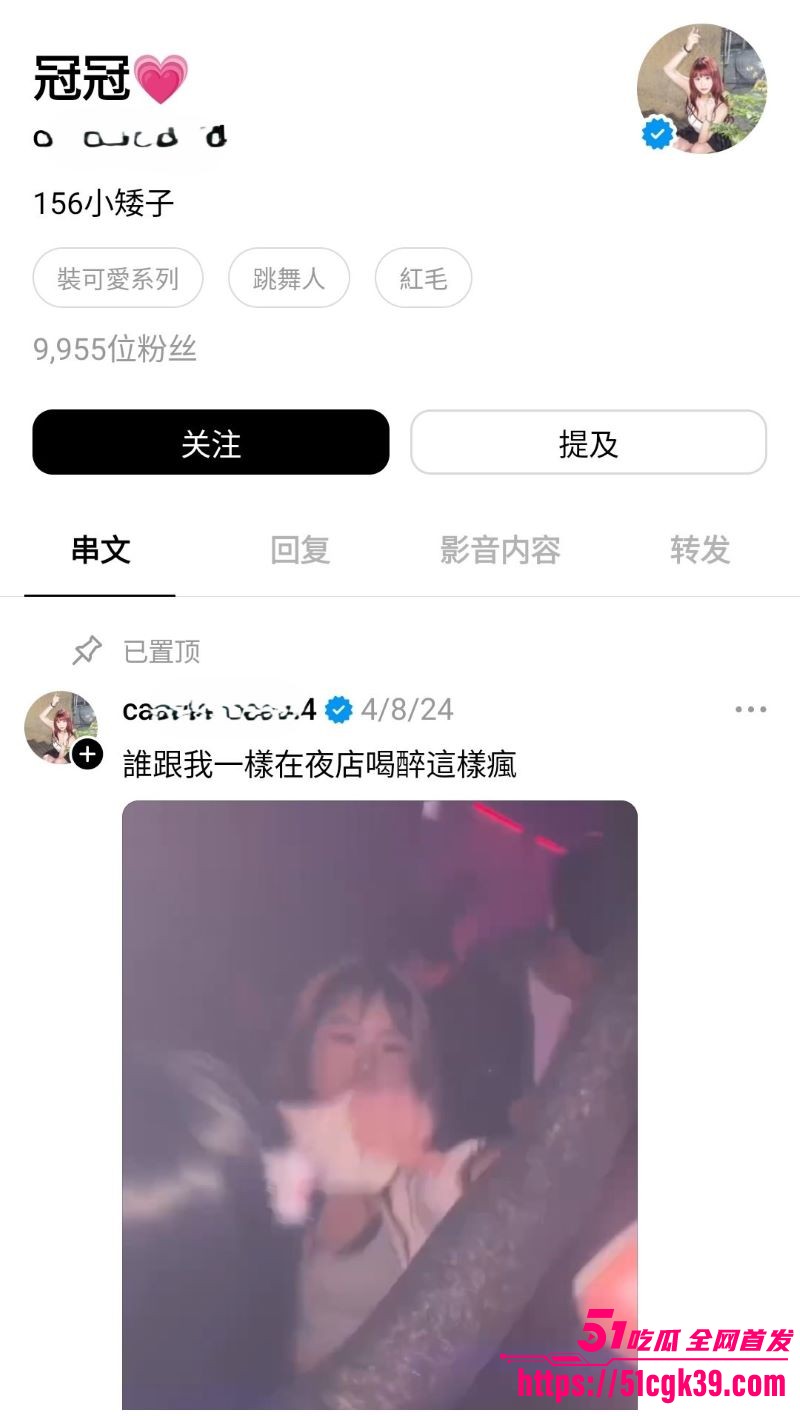Image resolution: width=800 pixels, height=1416 pixels.
Task: Tap the 关注 follow button
Action: 210,442
